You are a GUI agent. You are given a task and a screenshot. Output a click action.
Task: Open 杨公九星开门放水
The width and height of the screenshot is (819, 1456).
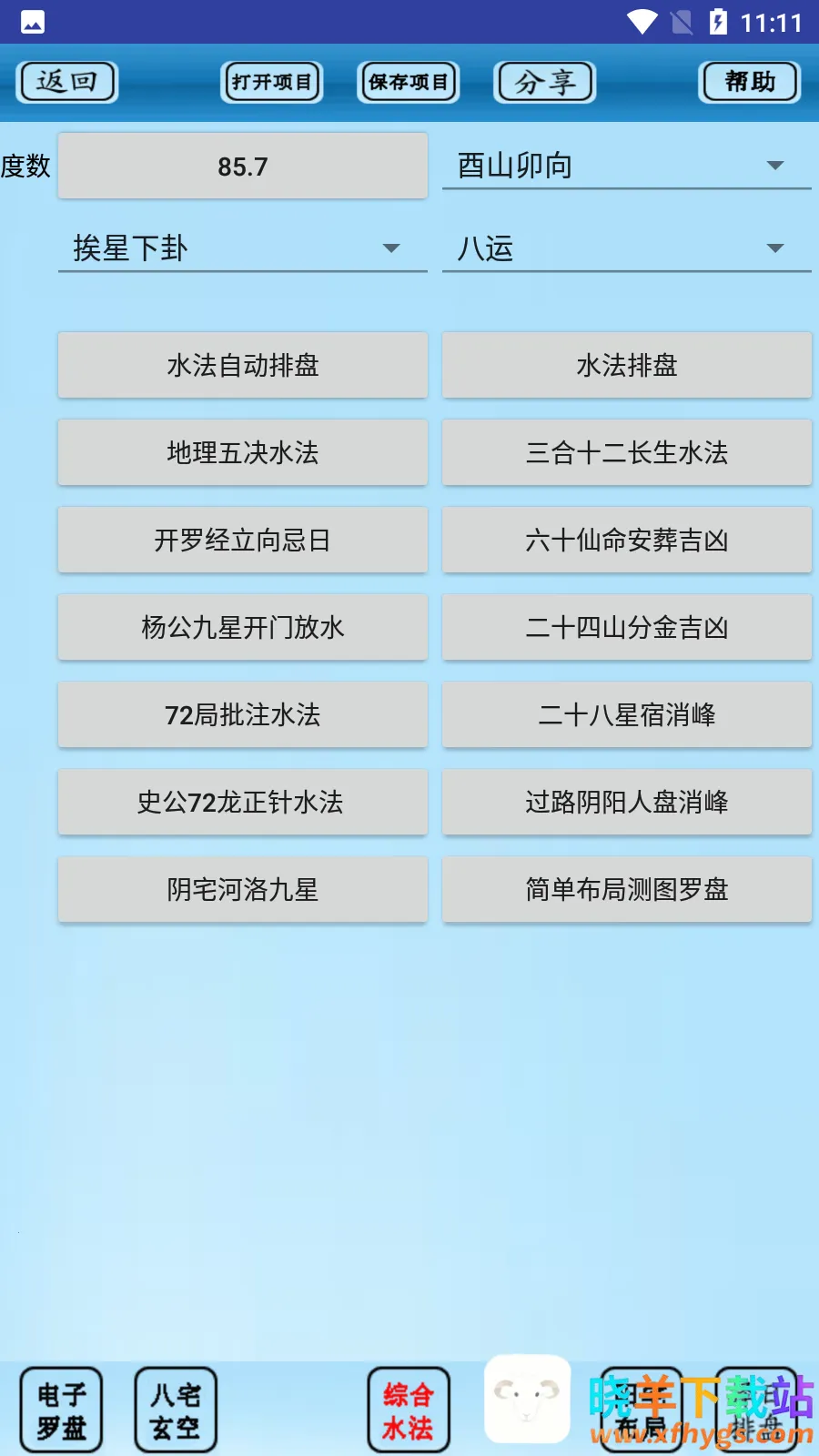[243, 627]
